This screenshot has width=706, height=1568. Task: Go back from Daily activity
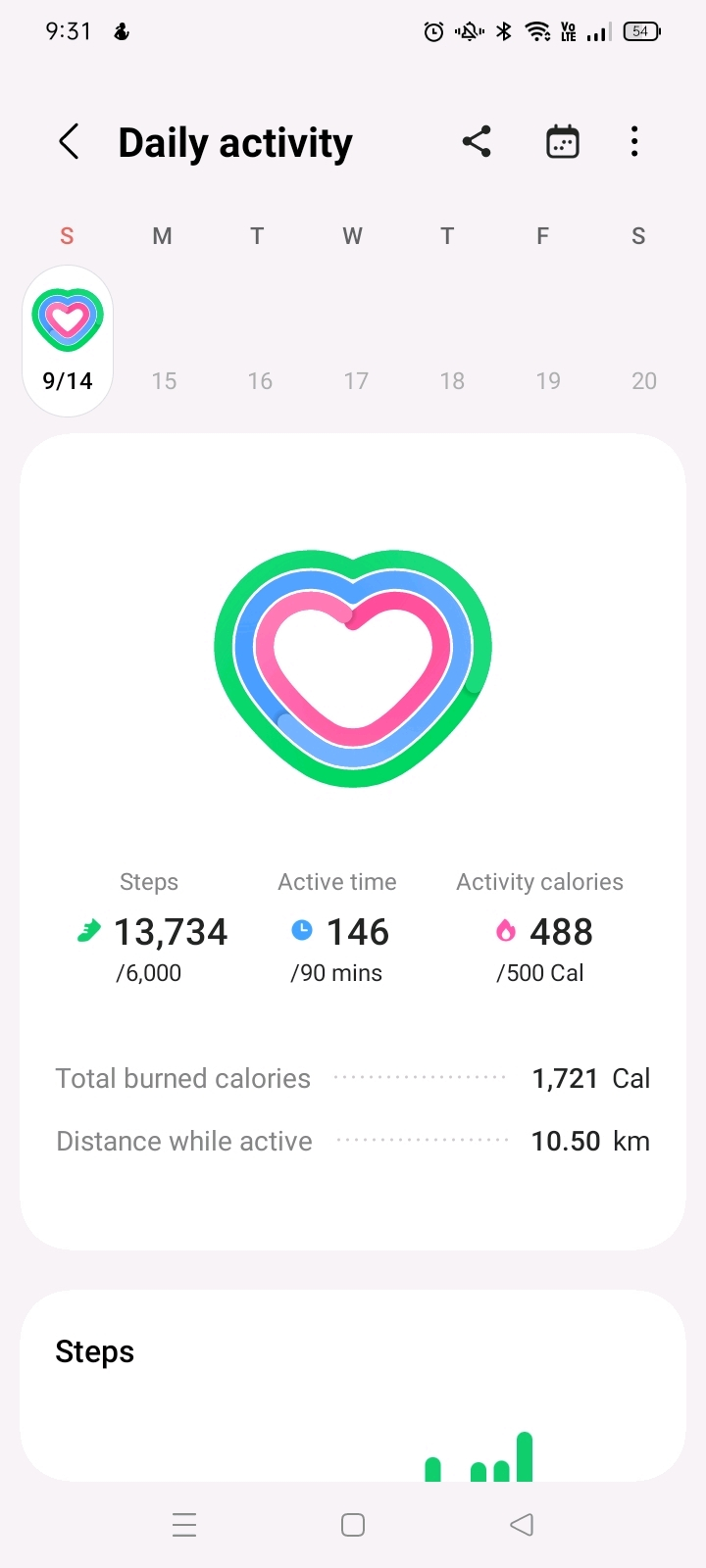pos(69,142)
